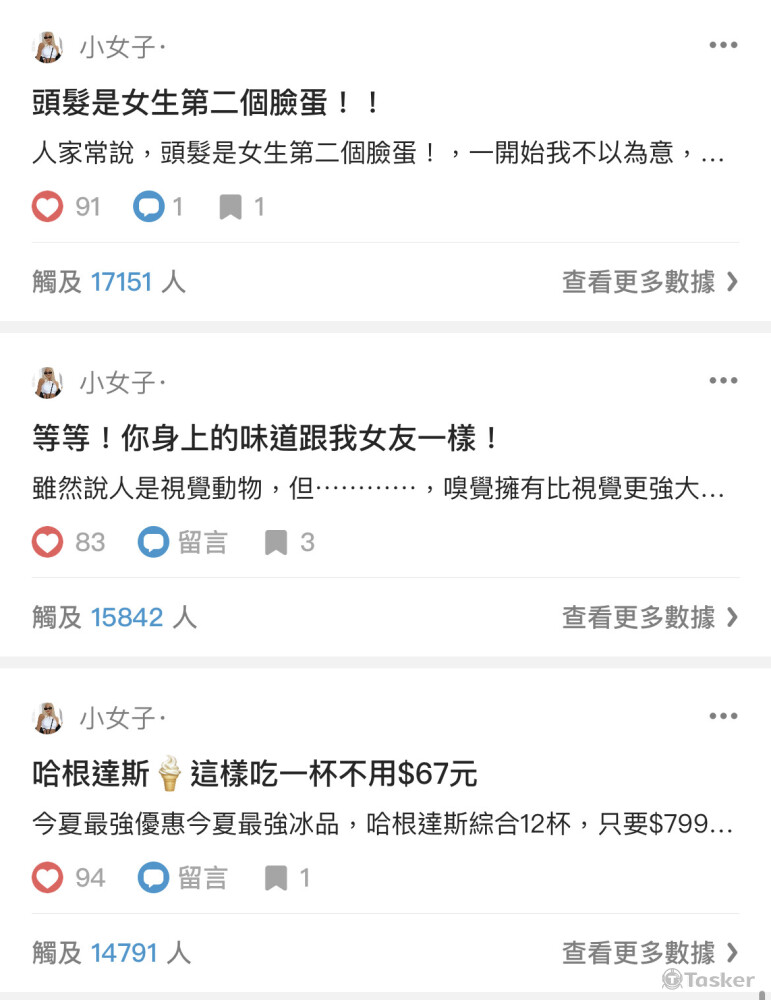View 查看更多數據 for the 17151 reach post
This screenshot has width=771, height=1000.
[x=650, y=282]
